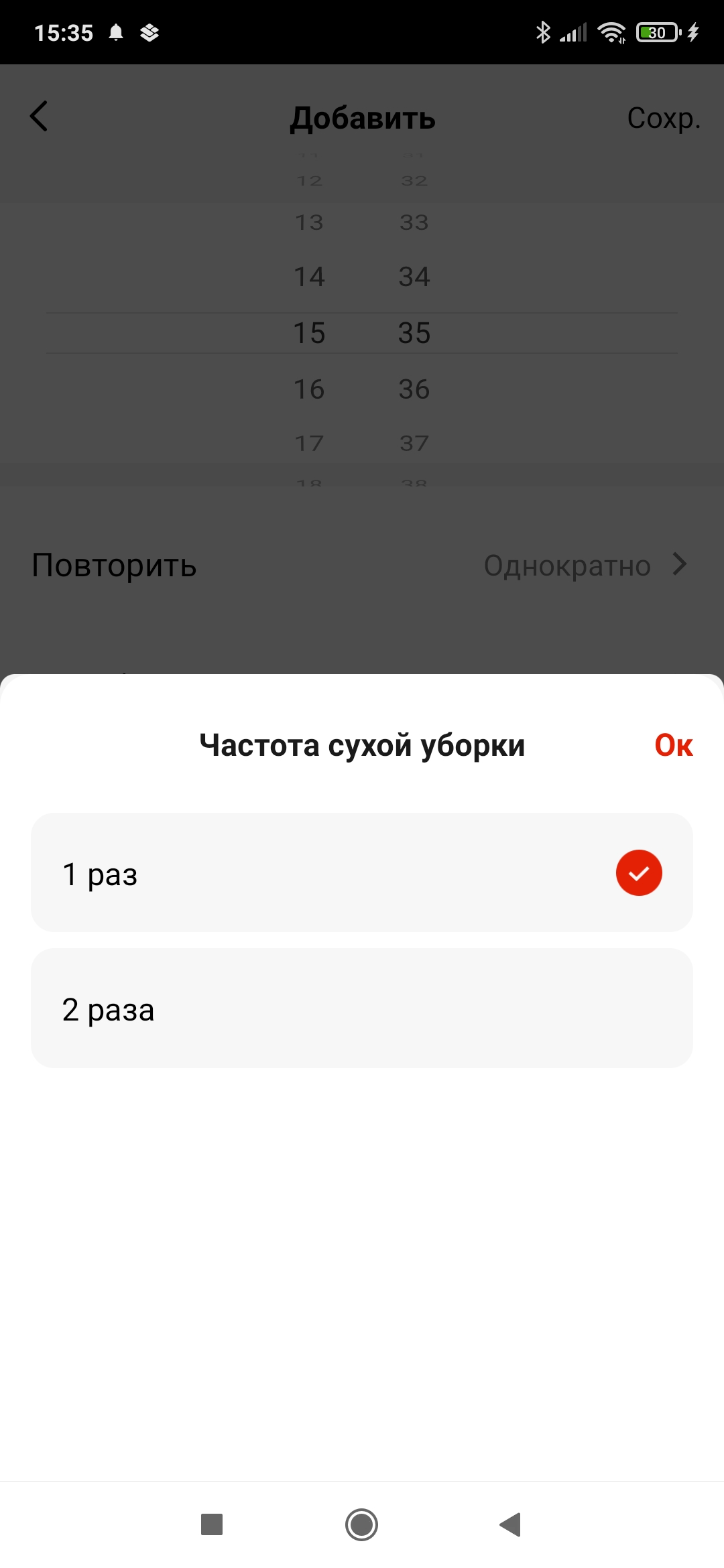
Task: Go to the home screen
Action: click(x=361, y=1524)
